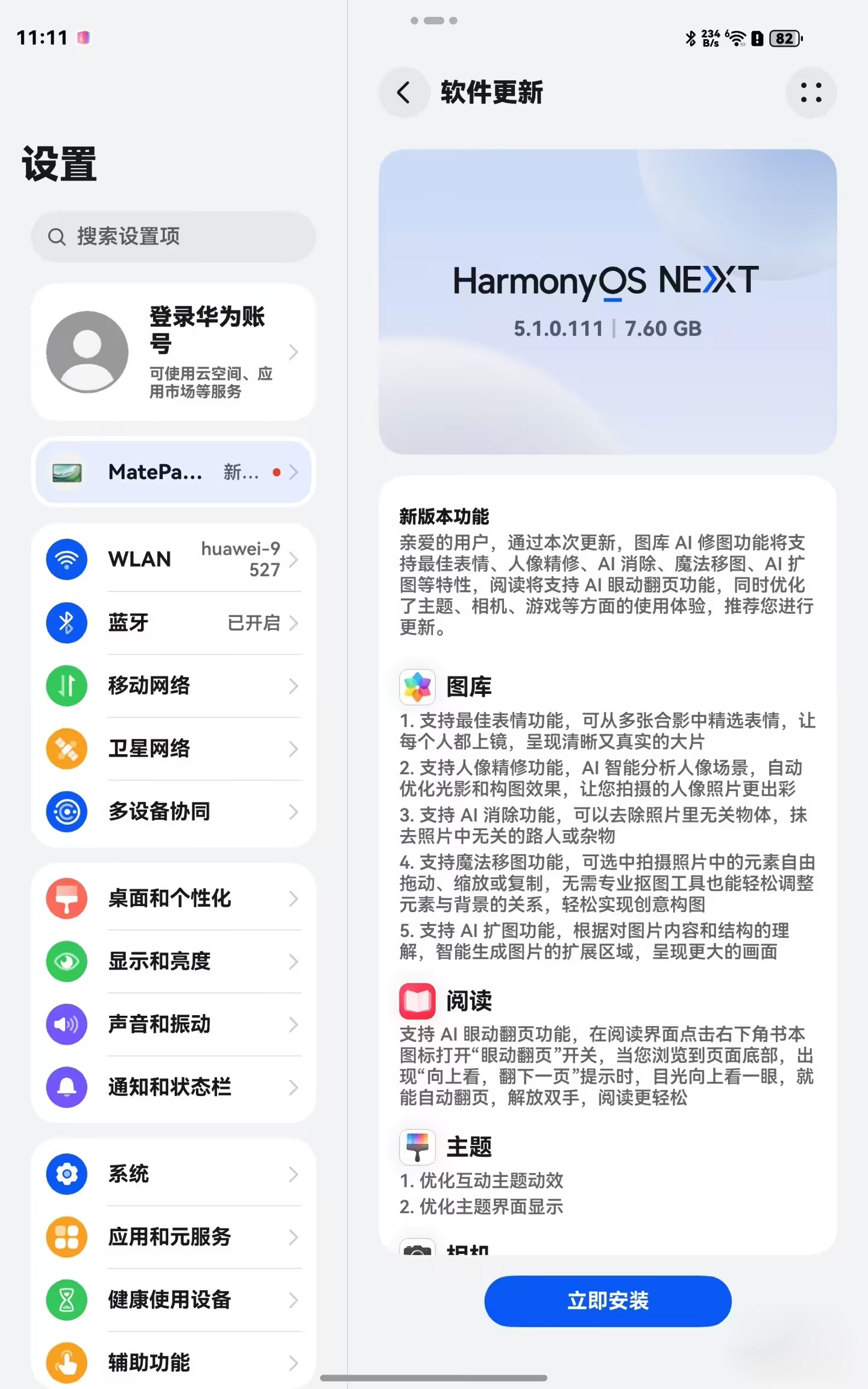The image size is (868, 1389).
Task: Tap the 立即安装 button
Action: [x=608, y=1301]
